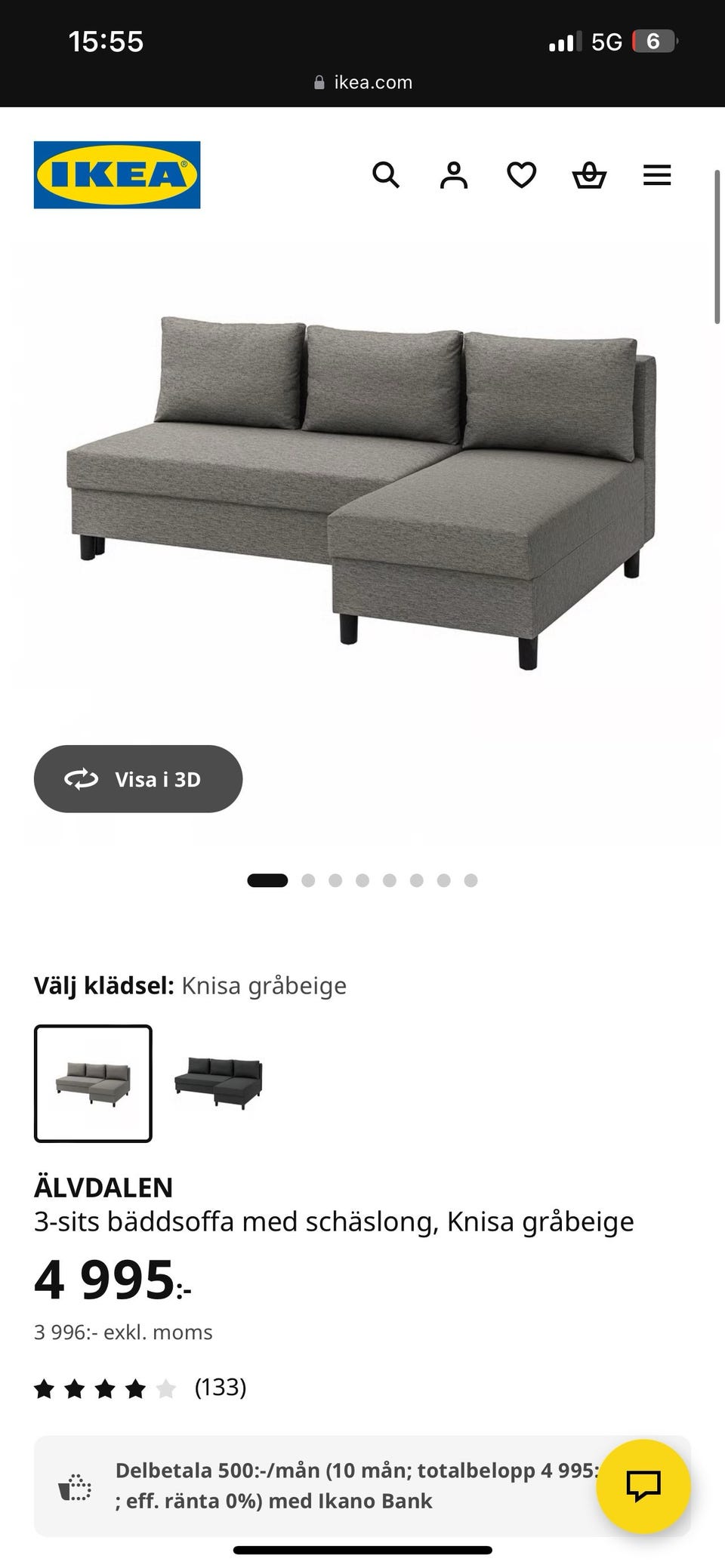Viewport: 725px width, 1568px height.
Task: Open the search function
Action: (387, 174)
